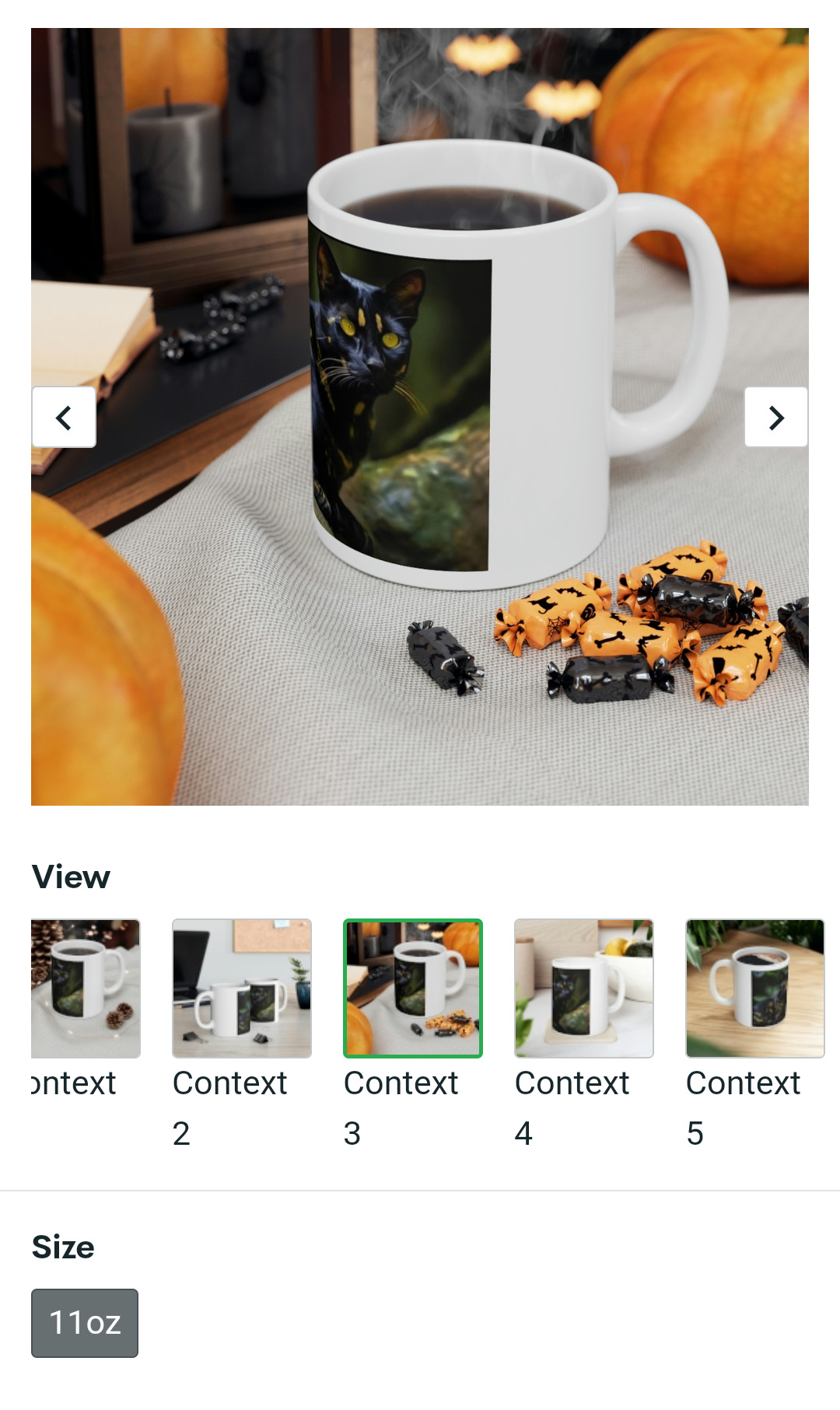
Task: Switch to the Context 5 view
Action: [x=754, y=988]
